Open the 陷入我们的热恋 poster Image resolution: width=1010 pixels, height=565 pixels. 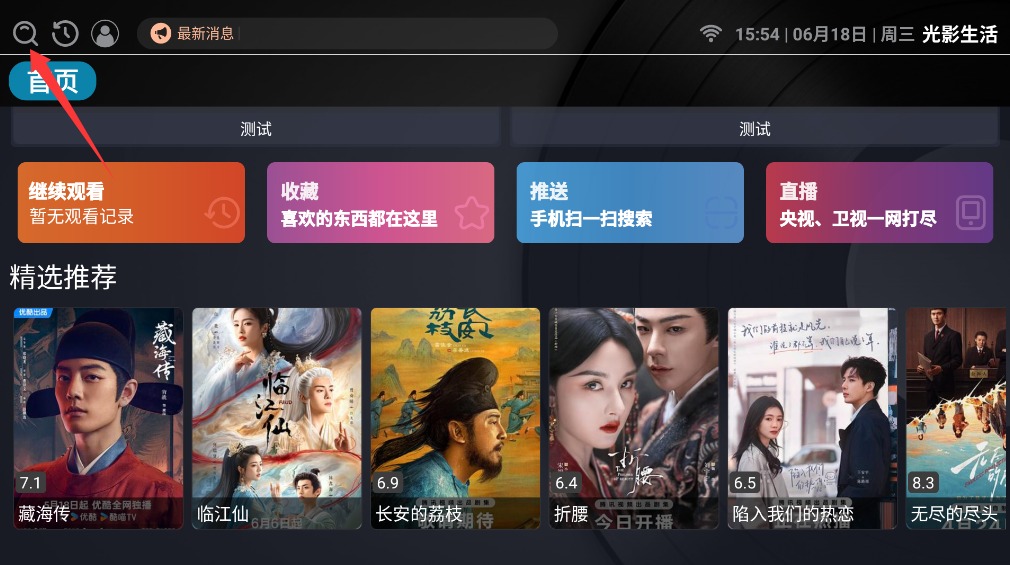(x=812, y=418)
